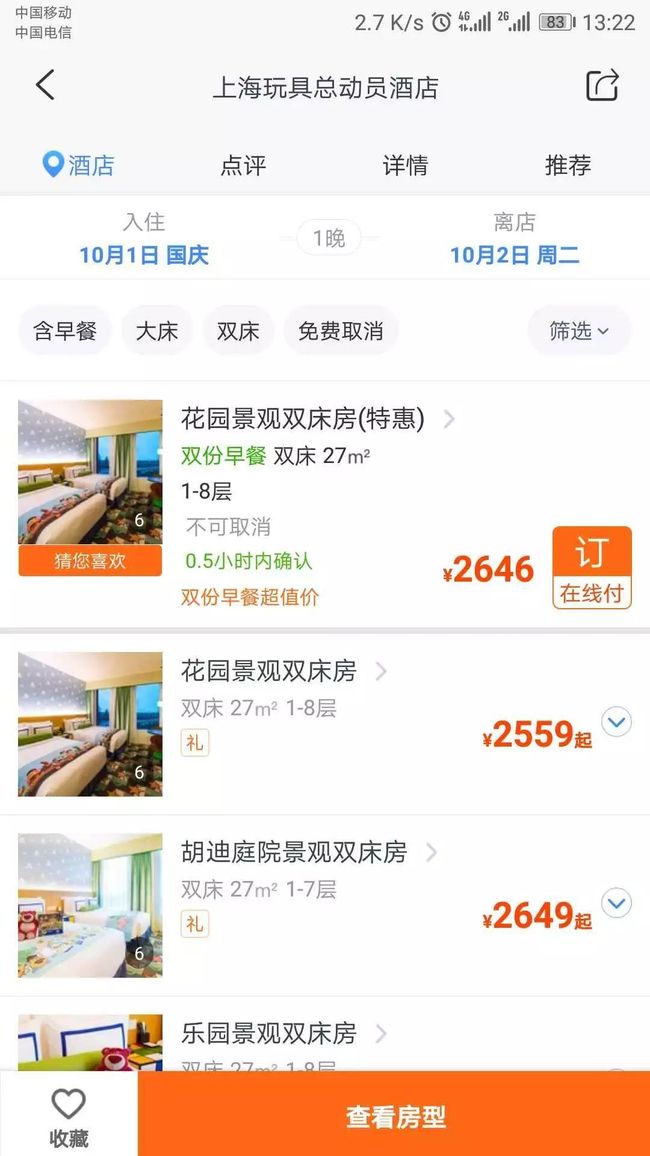Open the 筛选 filter dropdown

click(x=579, y=331)
